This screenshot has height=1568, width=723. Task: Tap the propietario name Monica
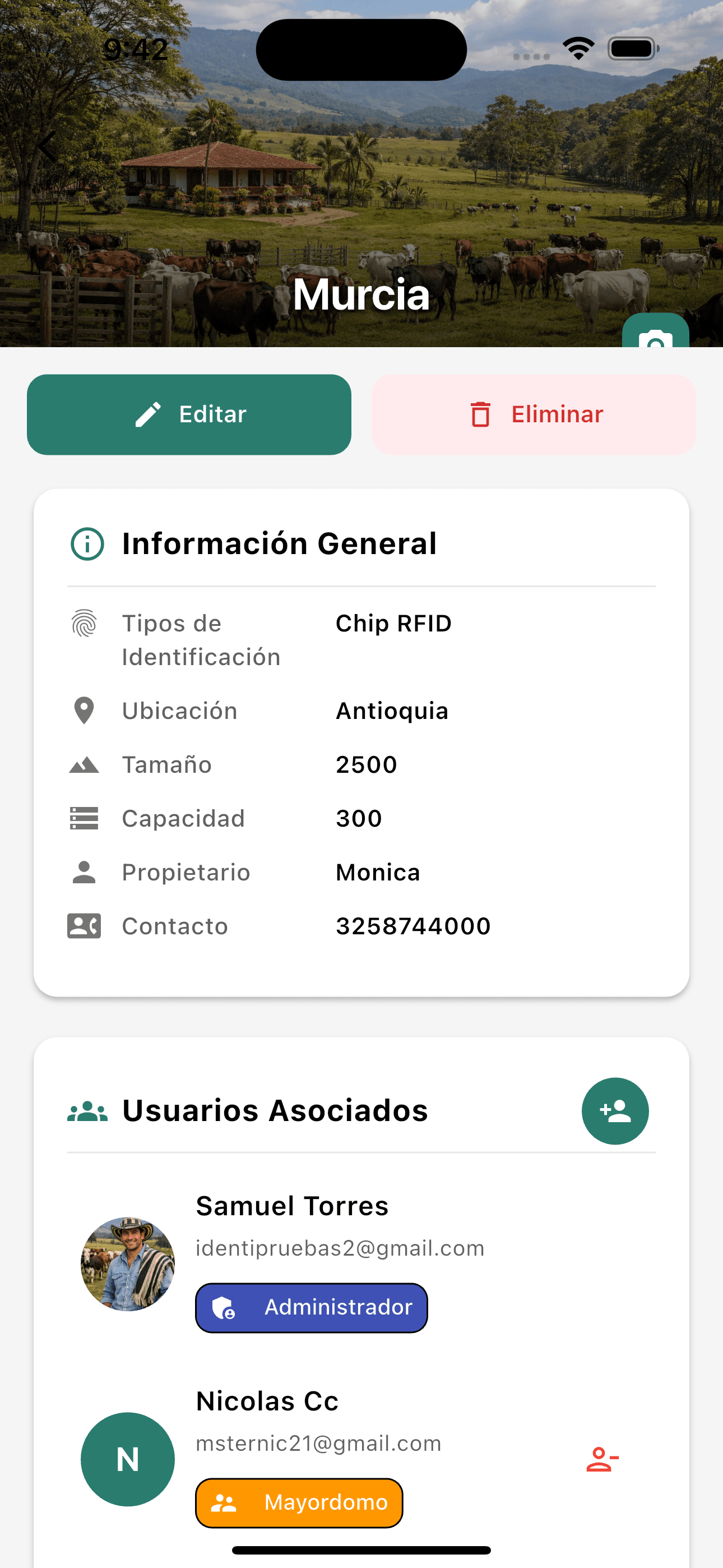pyautogui.click(x=378, y=871)
